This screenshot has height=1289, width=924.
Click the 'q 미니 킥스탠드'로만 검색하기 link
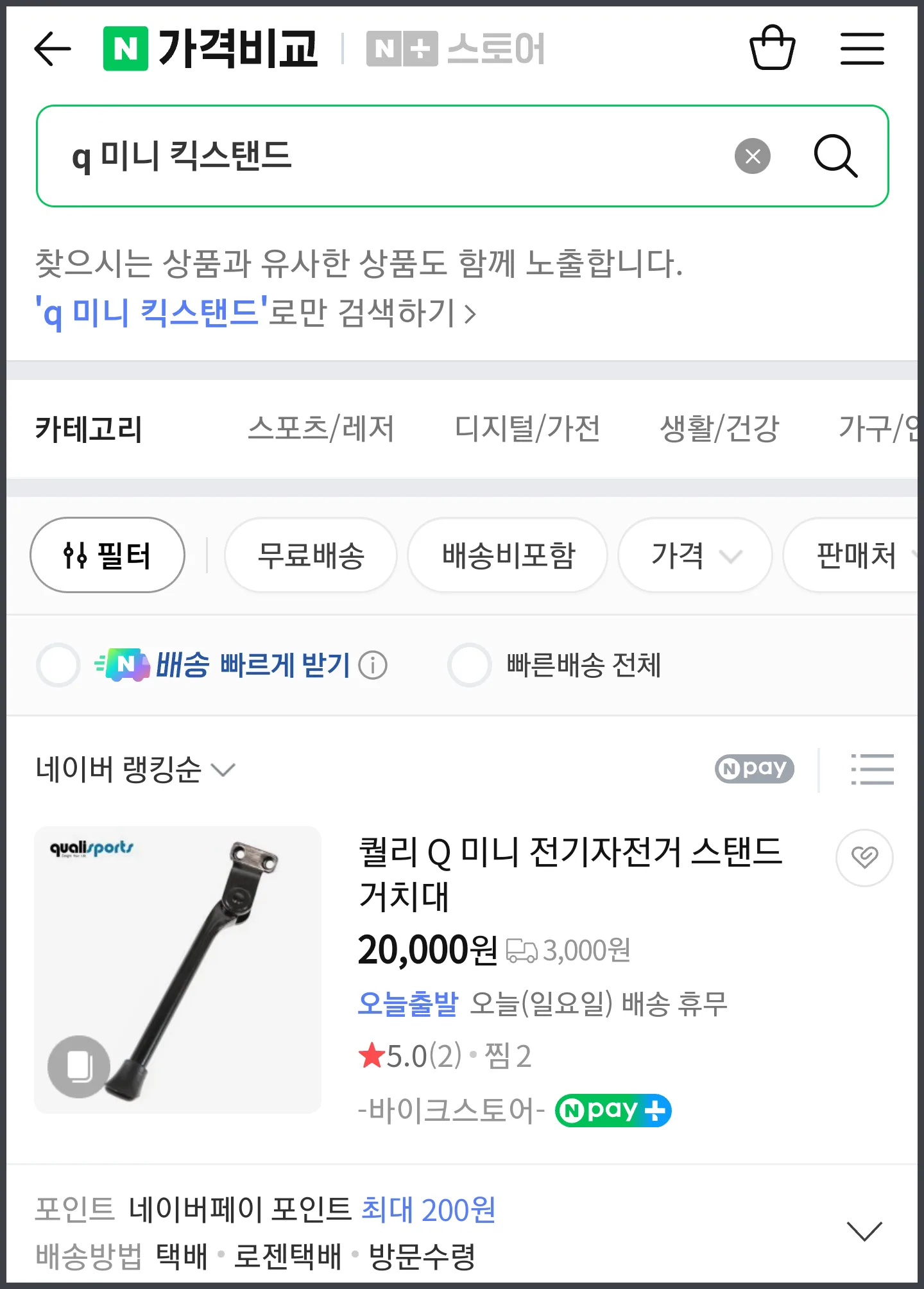click(x=257, y=313)
